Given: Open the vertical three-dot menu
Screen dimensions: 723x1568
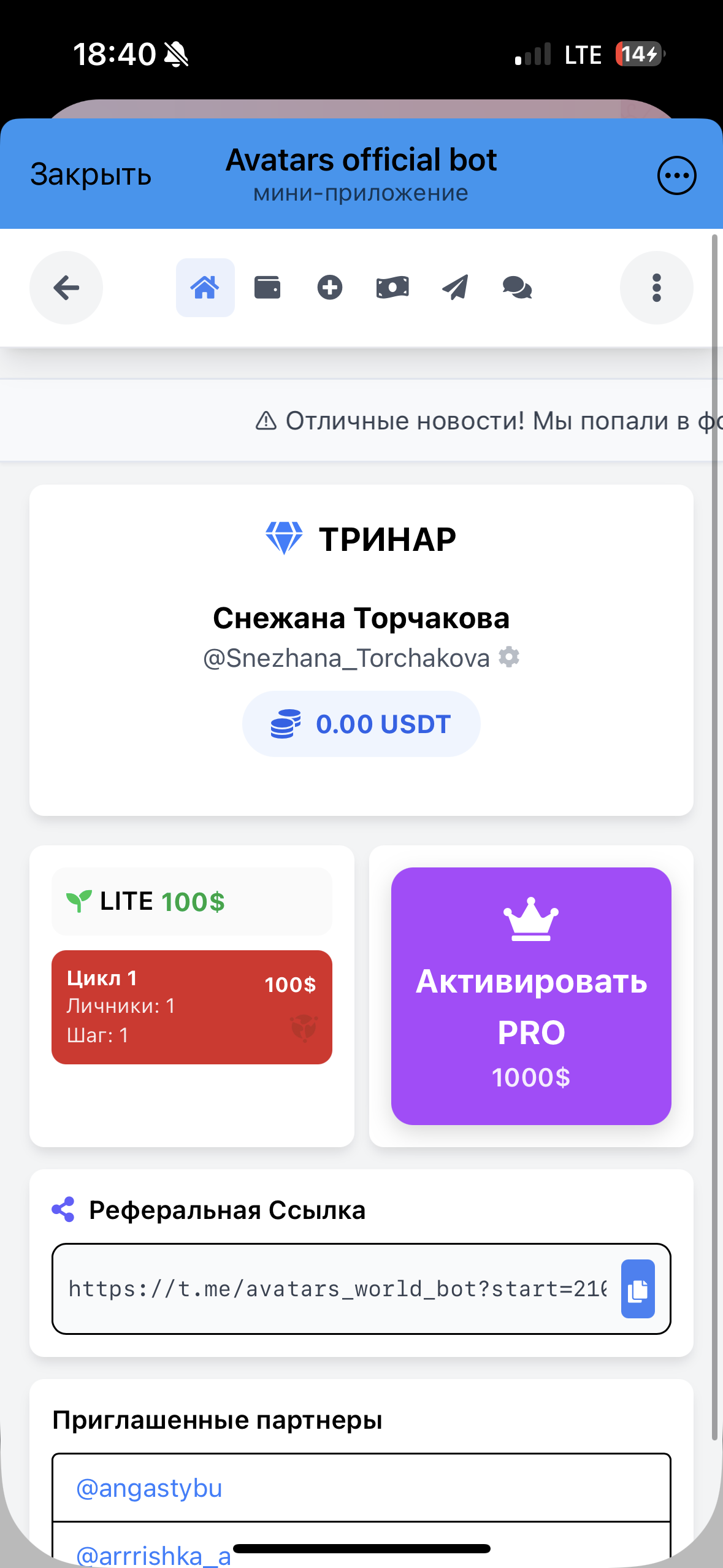Looking at the screenshot, I should pyautogui.click(x=656, y=288).
